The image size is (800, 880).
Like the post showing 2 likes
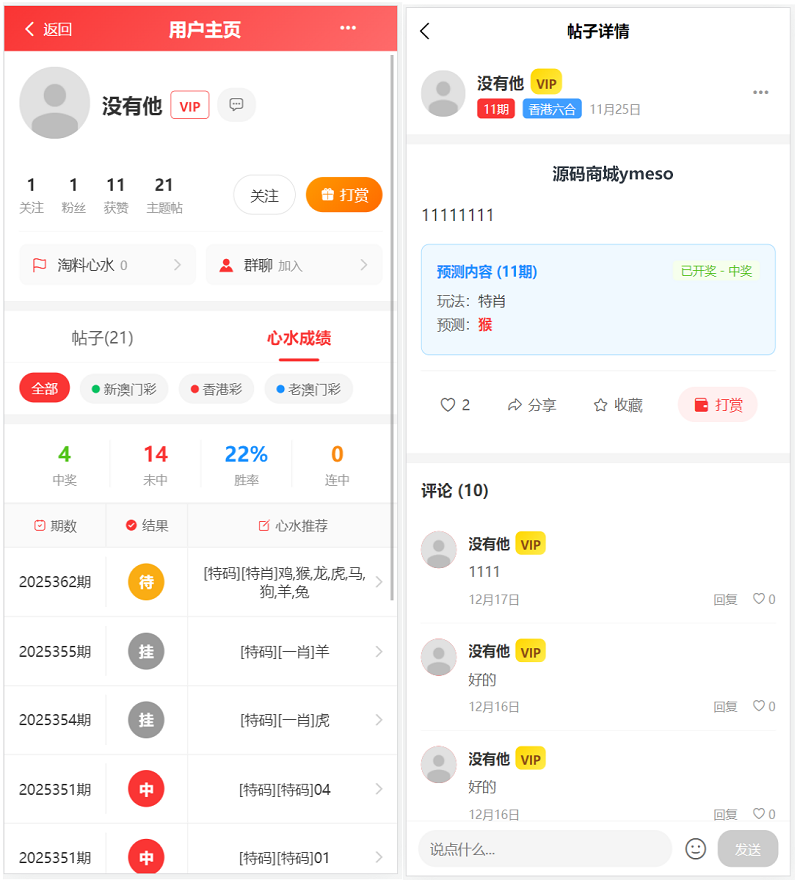coord(455,405)
